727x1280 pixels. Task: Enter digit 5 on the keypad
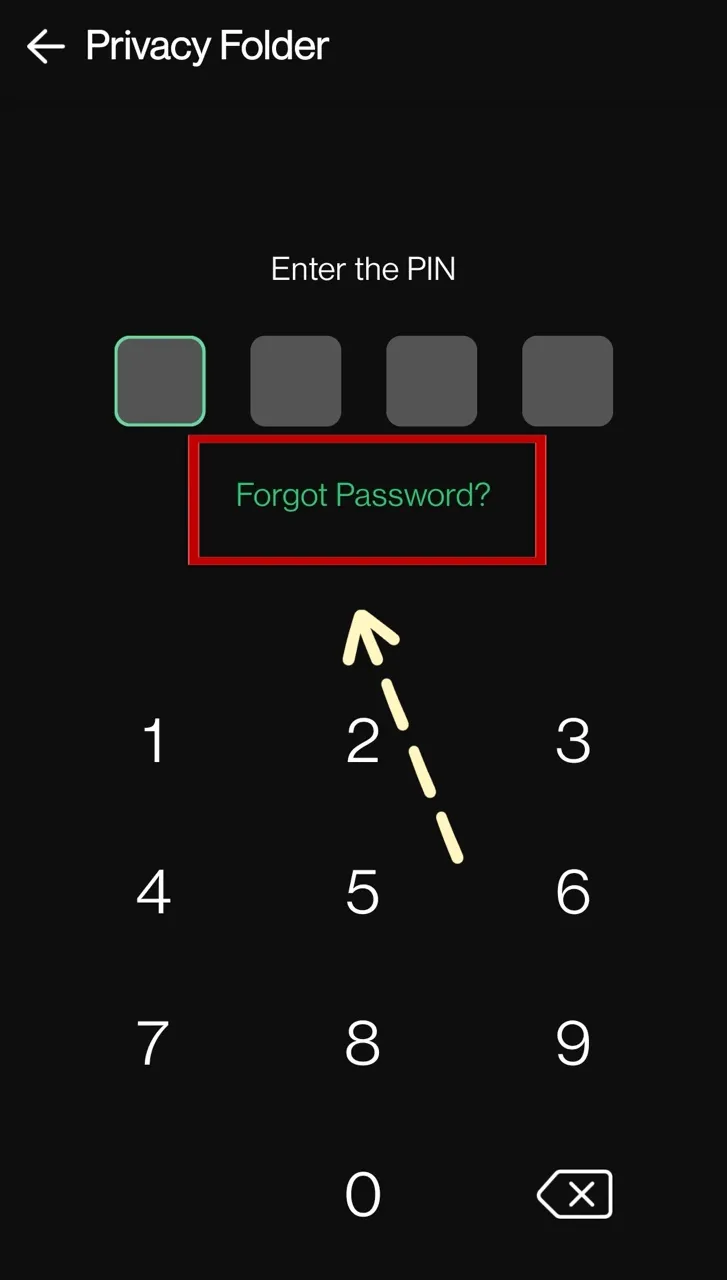[x=363, y=892]
